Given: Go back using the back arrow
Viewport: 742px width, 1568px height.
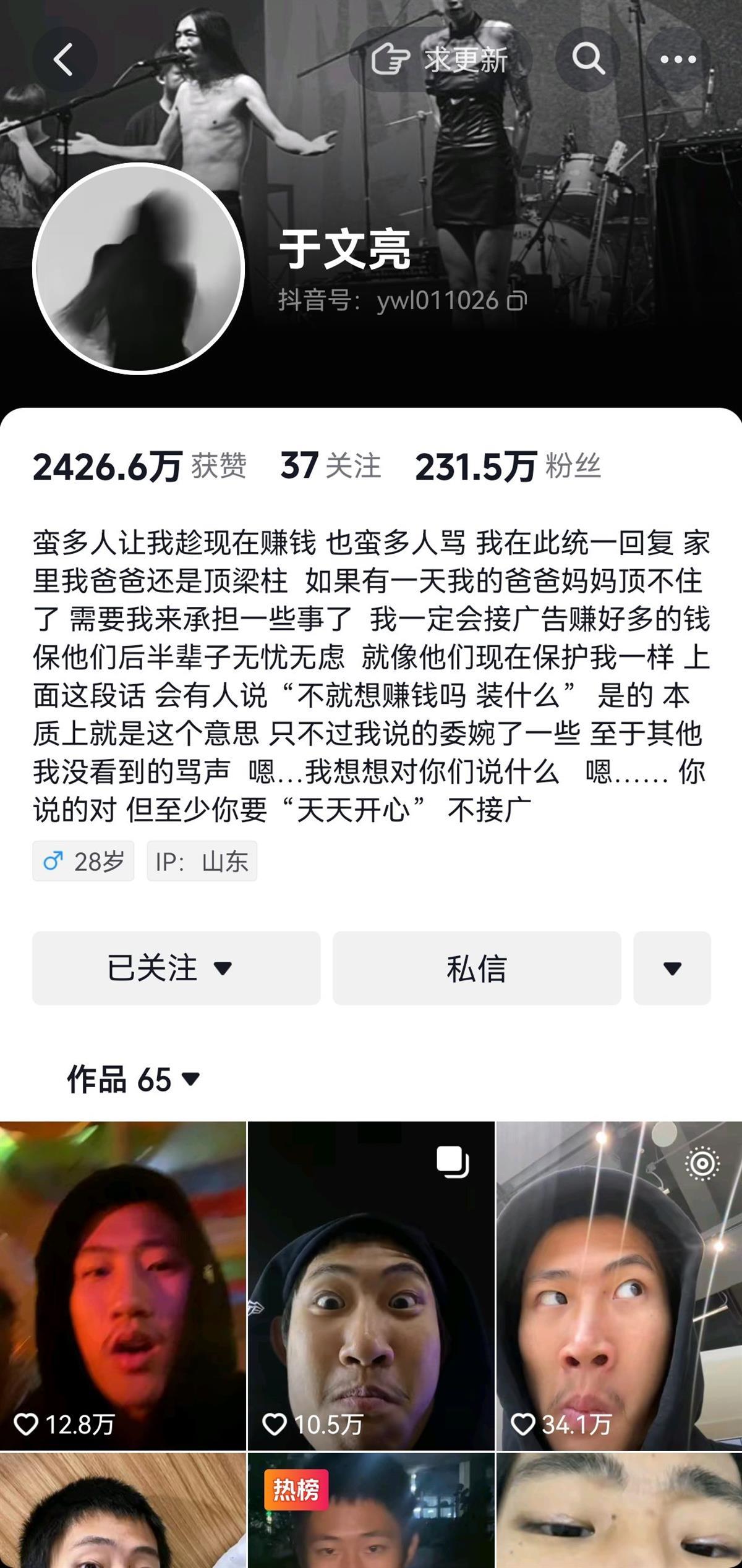Looking at the screenshot, I should pyautogui.click(x=64, y=60).
